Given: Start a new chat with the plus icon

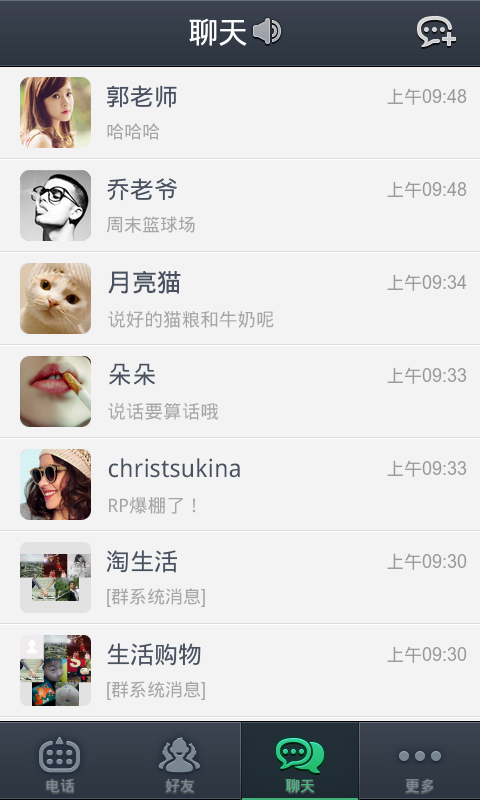Looking at the screenshot, I should pyautogui.click(x=436, y=32).
